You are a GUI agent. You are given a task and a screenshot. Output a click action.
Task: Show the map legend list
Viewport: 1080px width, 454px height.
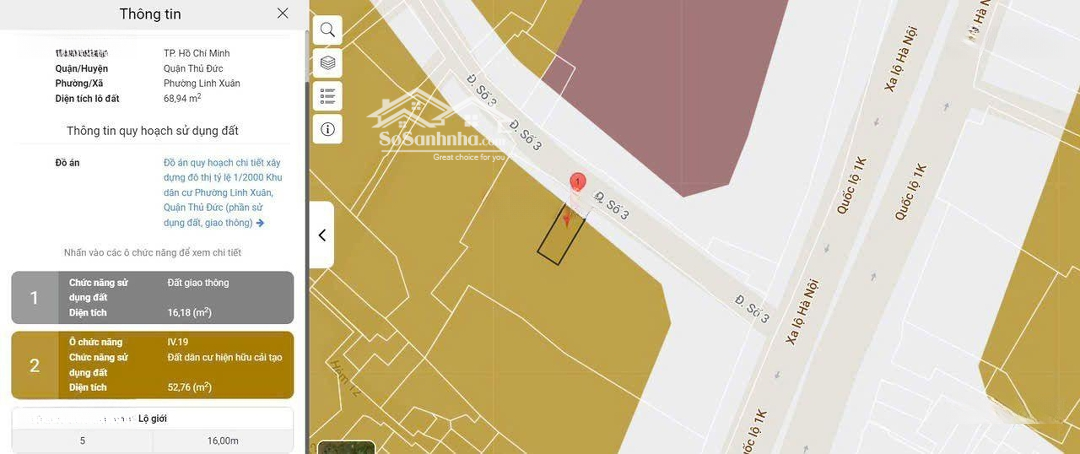pos(327,96)
